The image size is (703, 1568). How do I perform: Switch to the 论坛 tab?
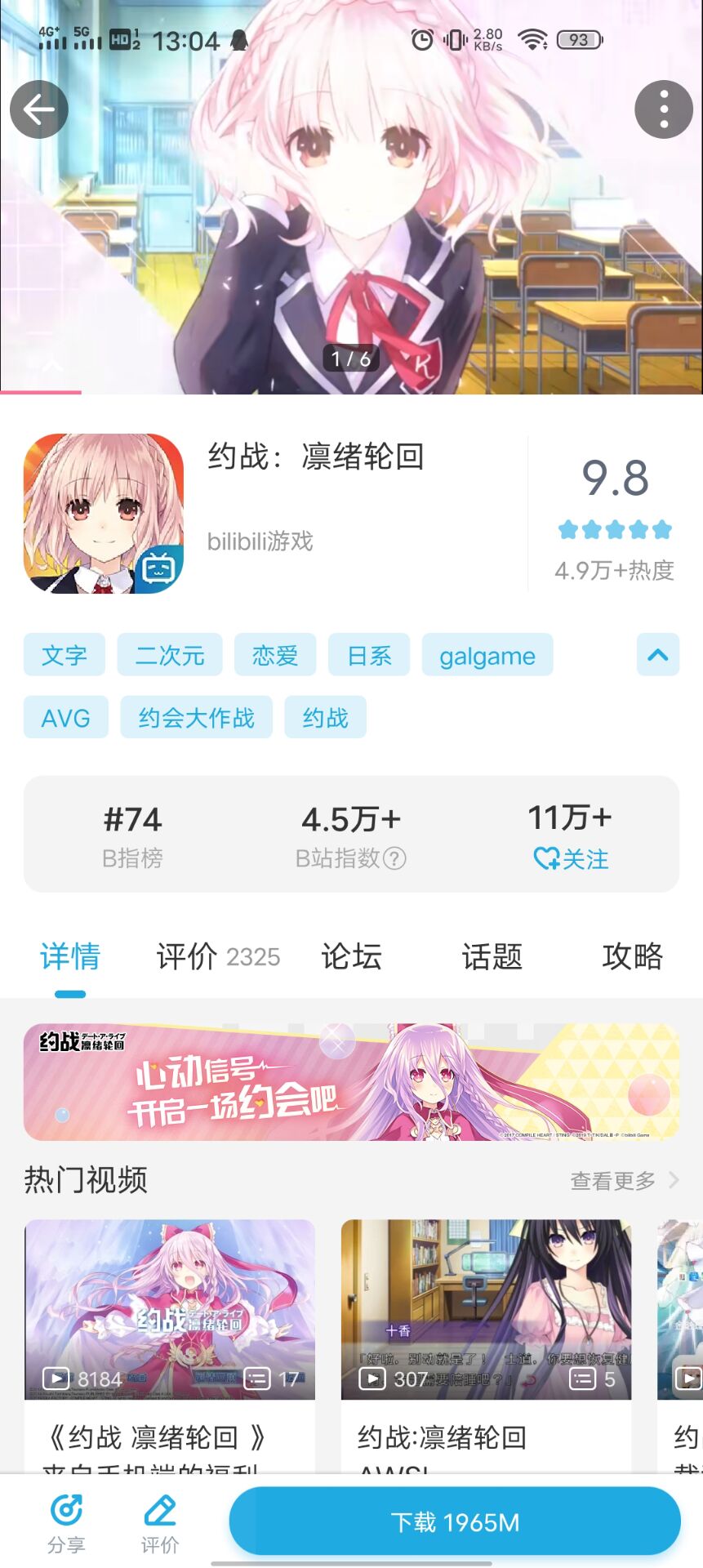coord(351,956)
